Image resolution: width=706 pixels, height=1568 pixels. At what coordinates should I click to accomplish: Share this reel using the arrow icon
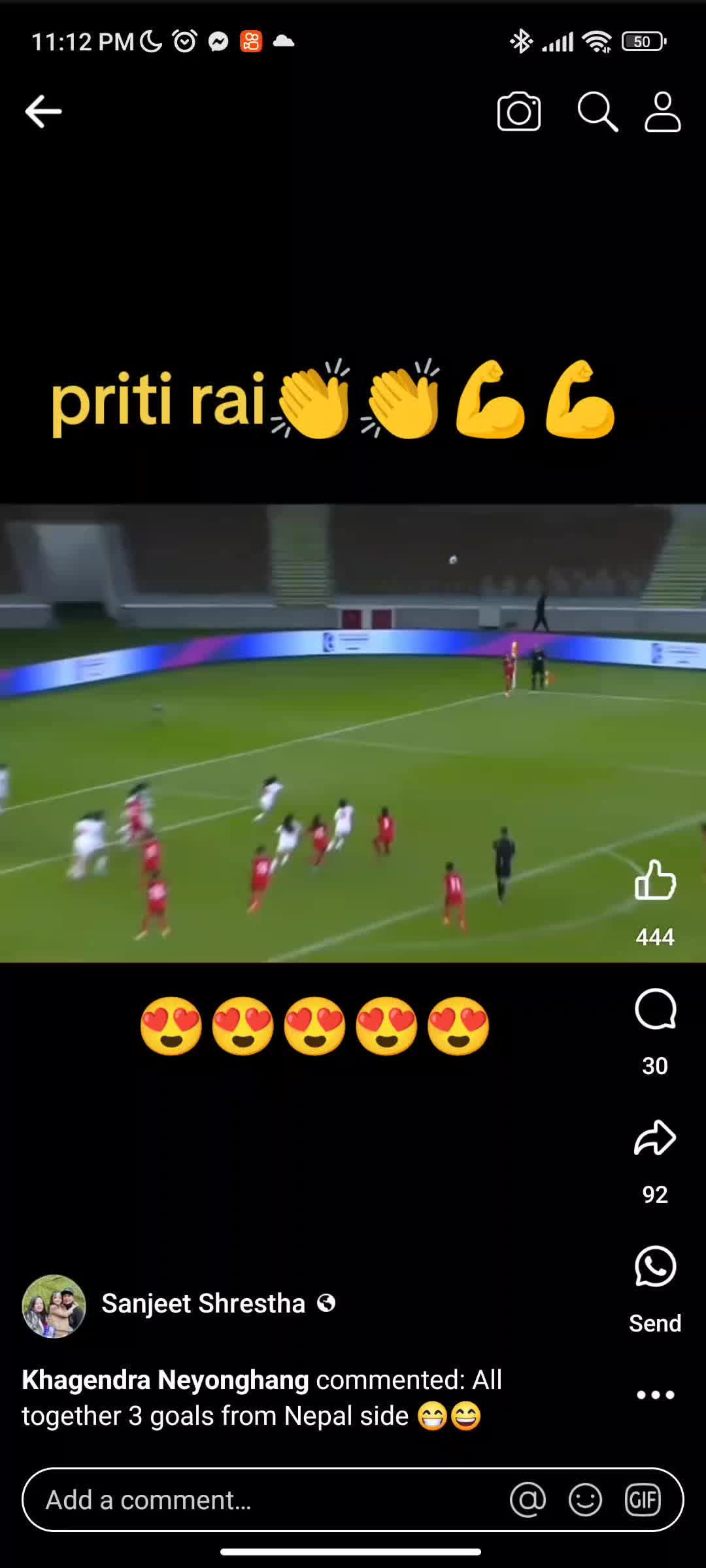[654, 1138]
